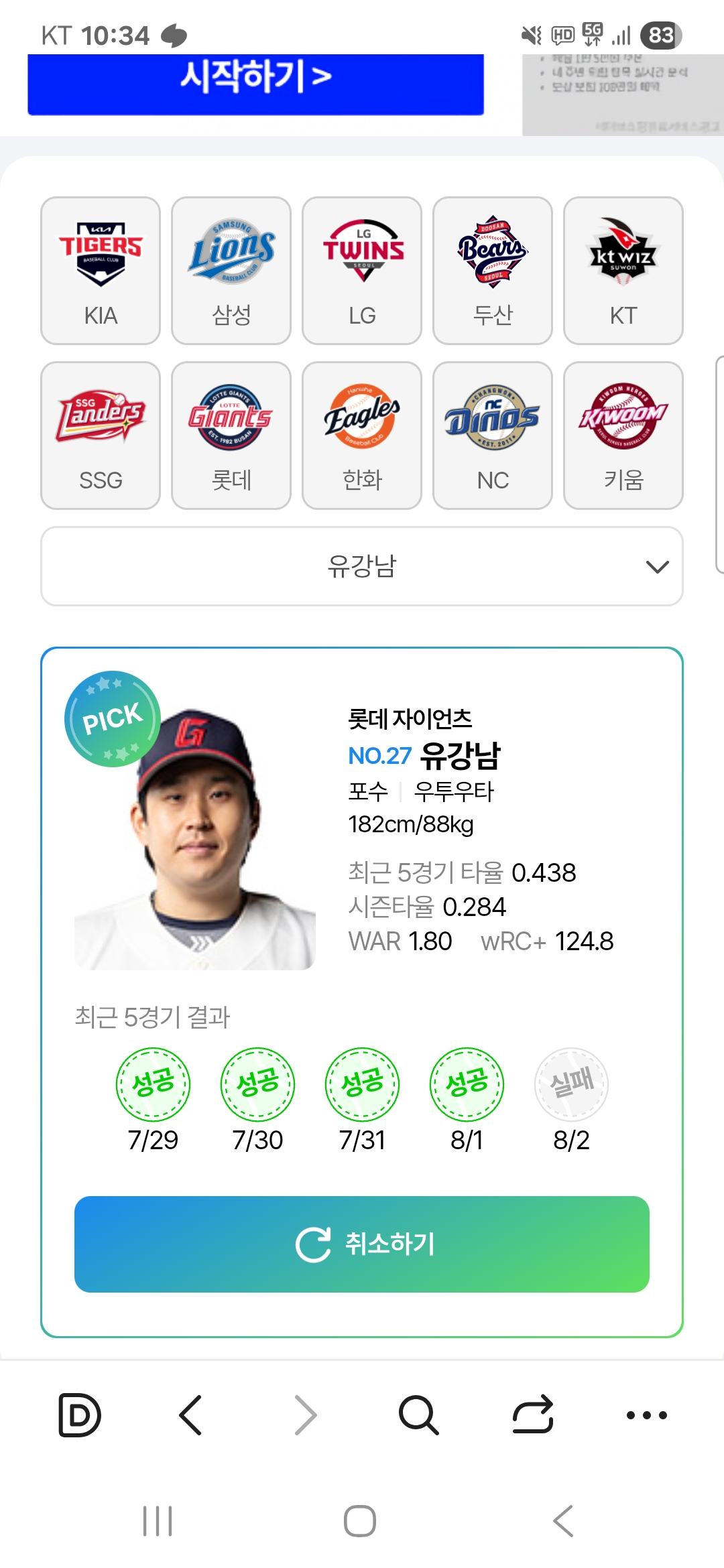This screenshot has height=1568, width=724.
Task: Select the 롯데 Giants team
Action: 231,436
